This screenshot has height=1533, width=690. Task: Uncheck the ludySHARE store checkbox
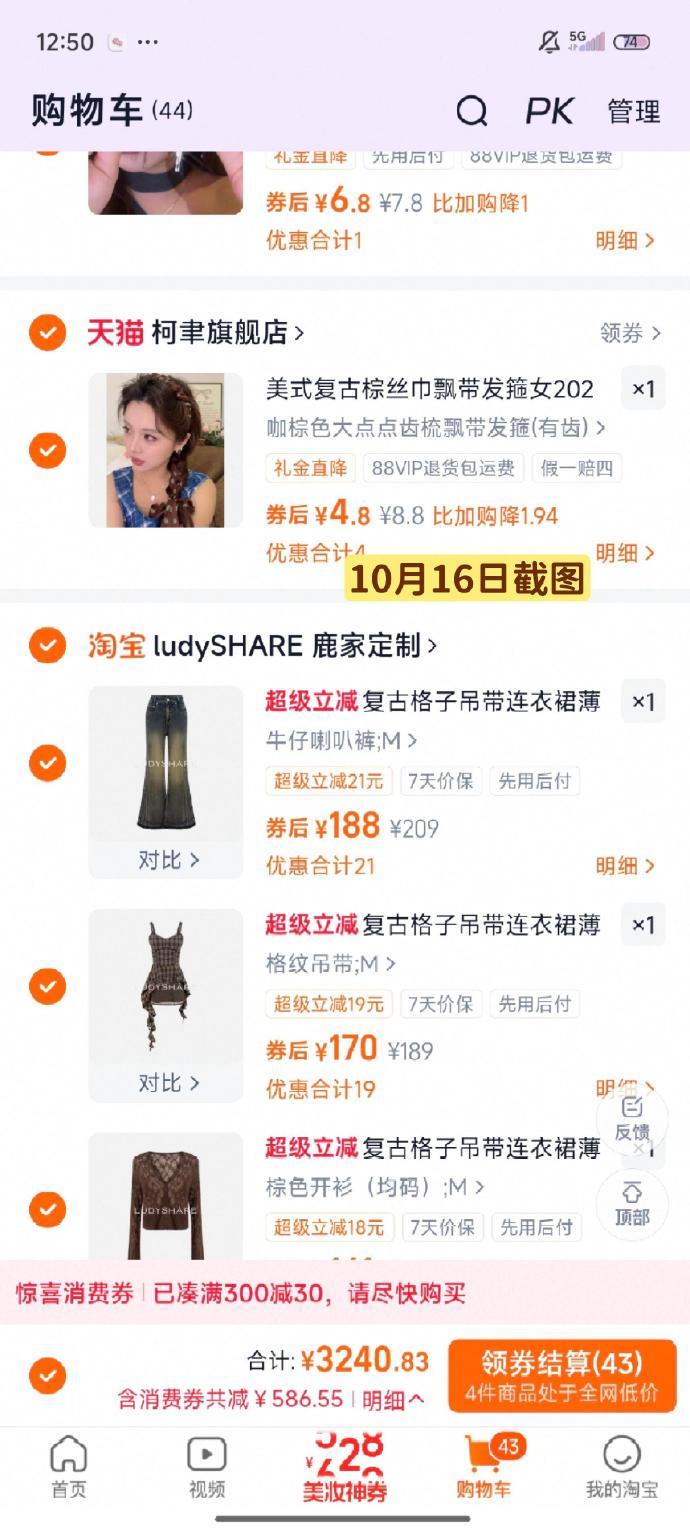47,646
